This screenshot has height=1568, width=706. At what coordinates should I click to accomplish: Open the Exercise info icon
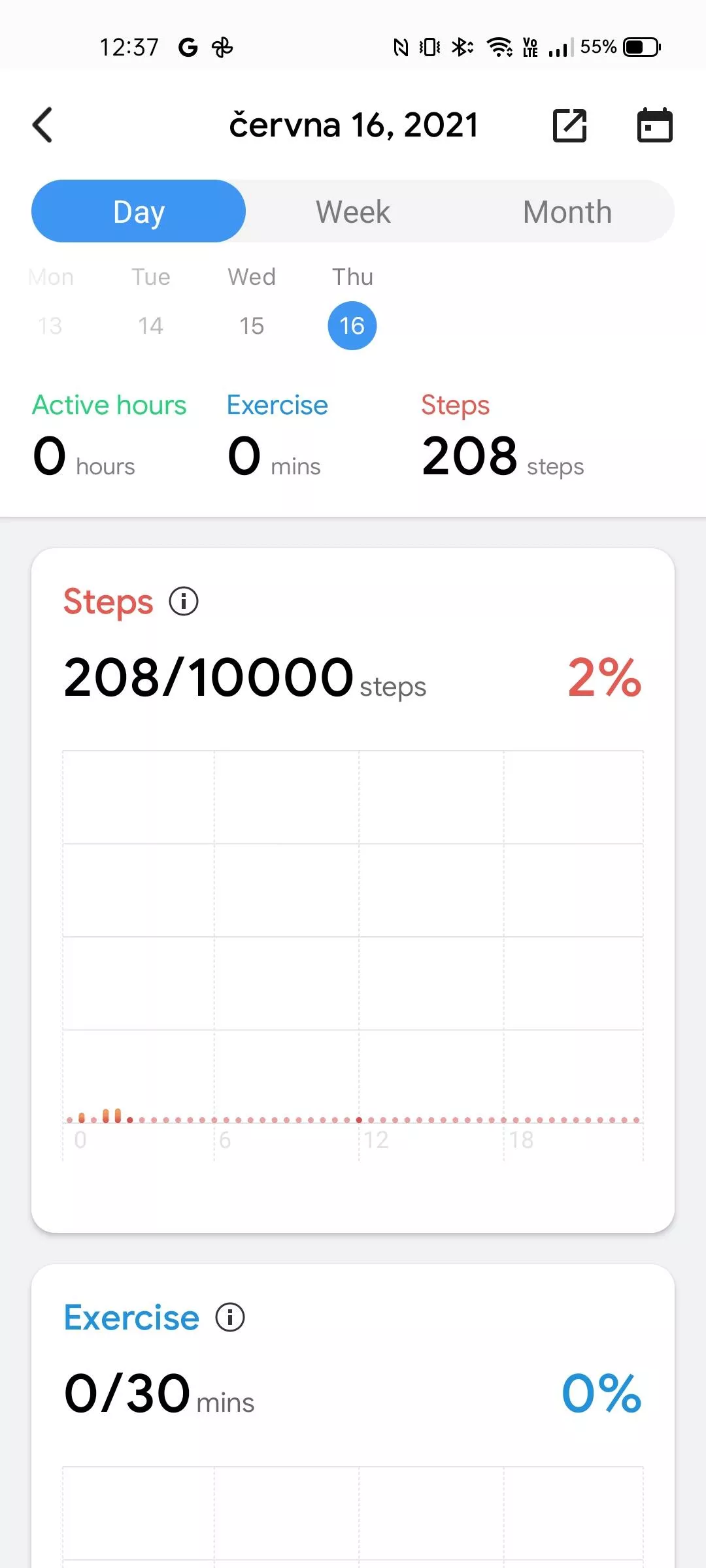pyautogui.click(x=230, y=1317)
